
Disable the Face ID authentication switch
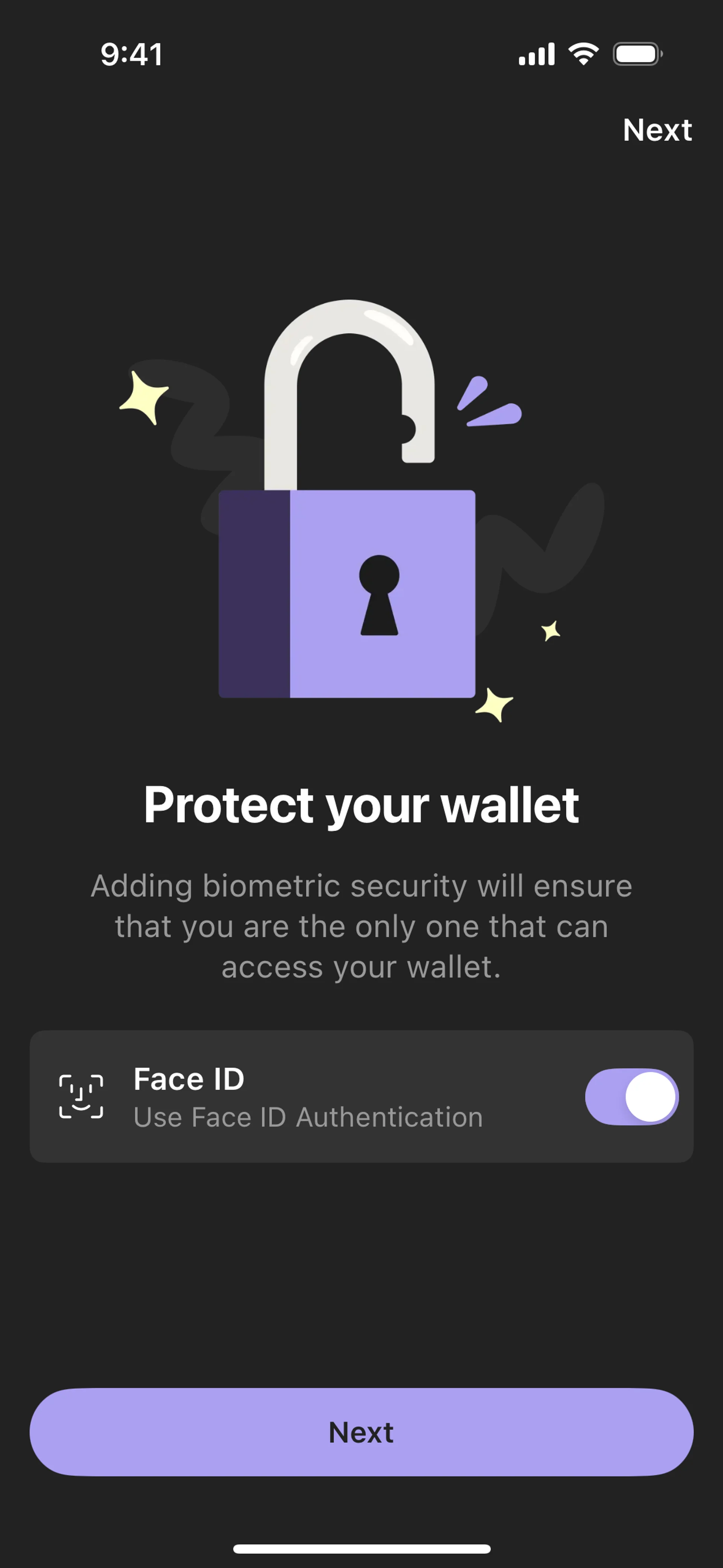[632, 1096]
